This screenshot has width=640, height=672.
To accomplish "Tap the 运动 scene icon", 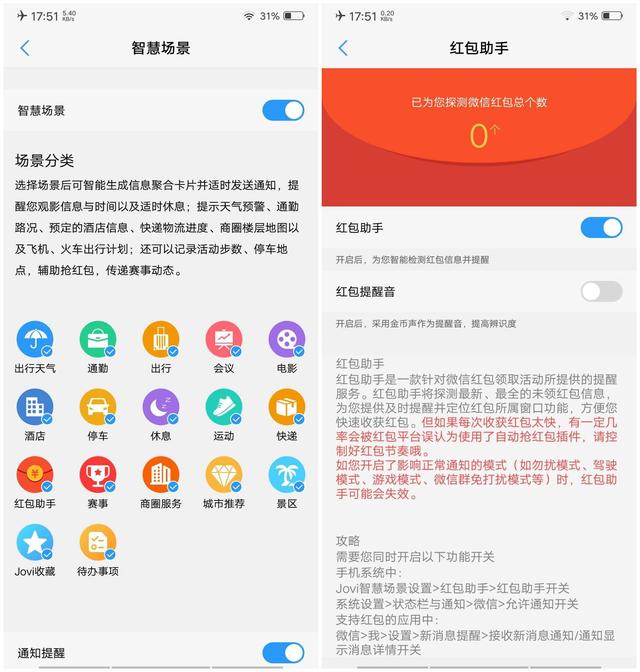I will pos(224,408).
